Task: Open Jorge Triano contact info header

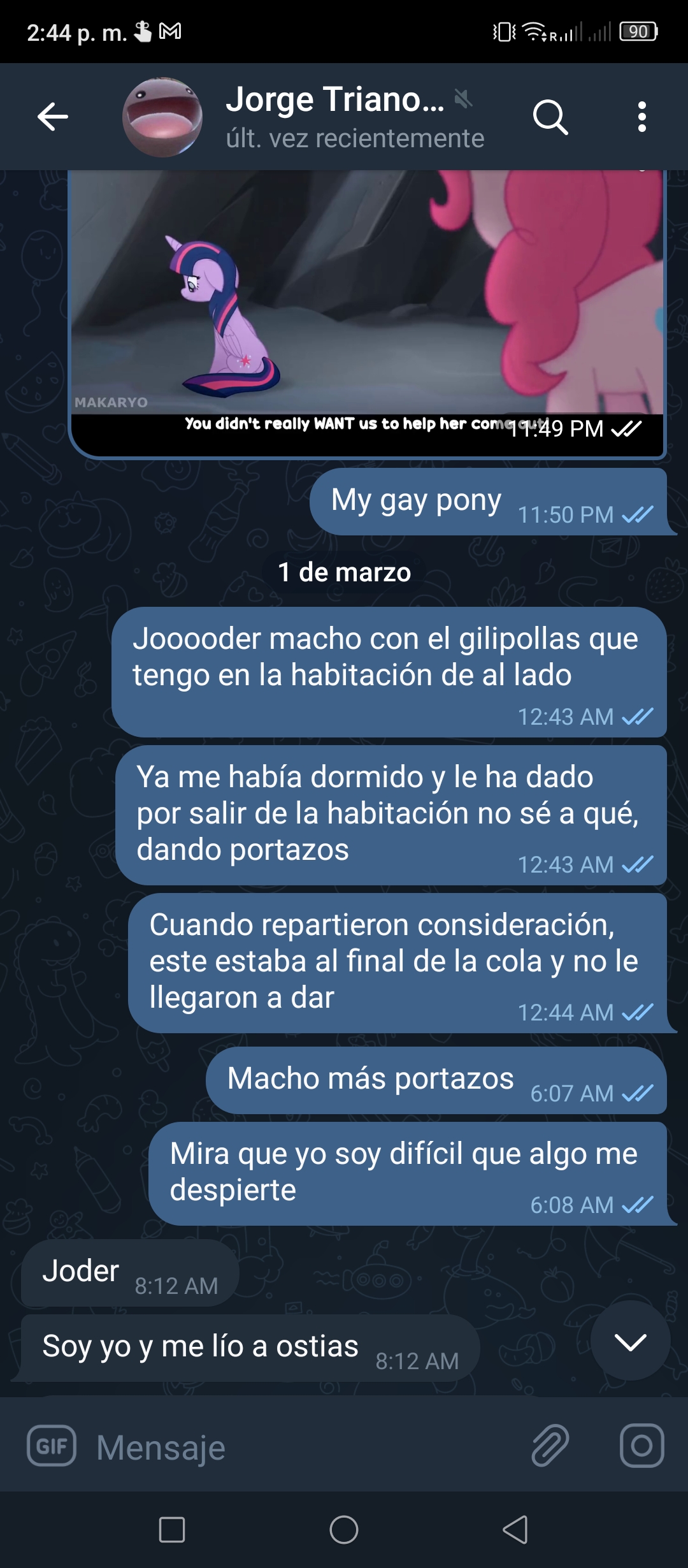Action: pos(354,117)
